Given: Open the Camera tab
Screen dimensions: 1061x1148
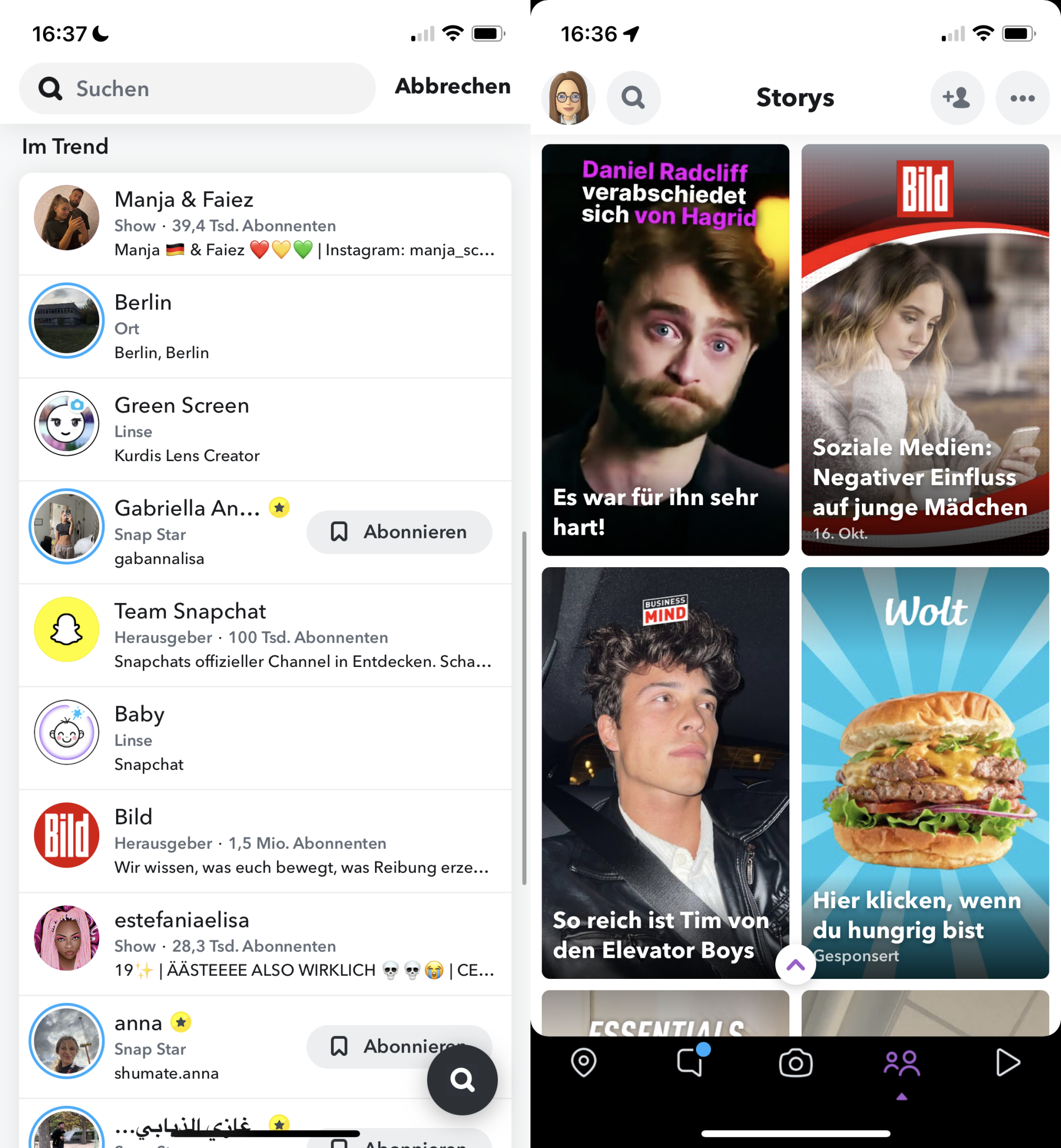Looking at the screenshot, I should click(795, 1063).
